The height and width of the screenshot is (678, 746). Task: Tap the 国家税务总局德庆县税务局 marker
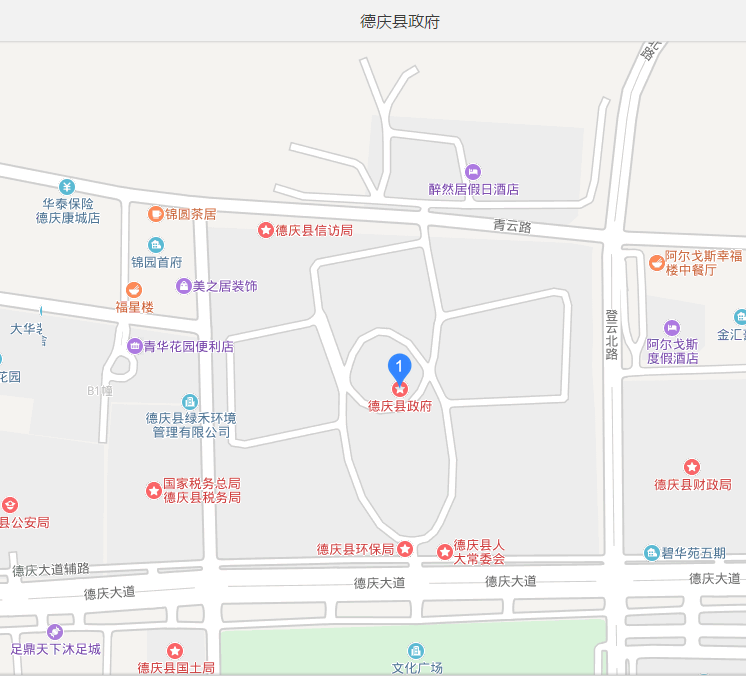[153, 490]
